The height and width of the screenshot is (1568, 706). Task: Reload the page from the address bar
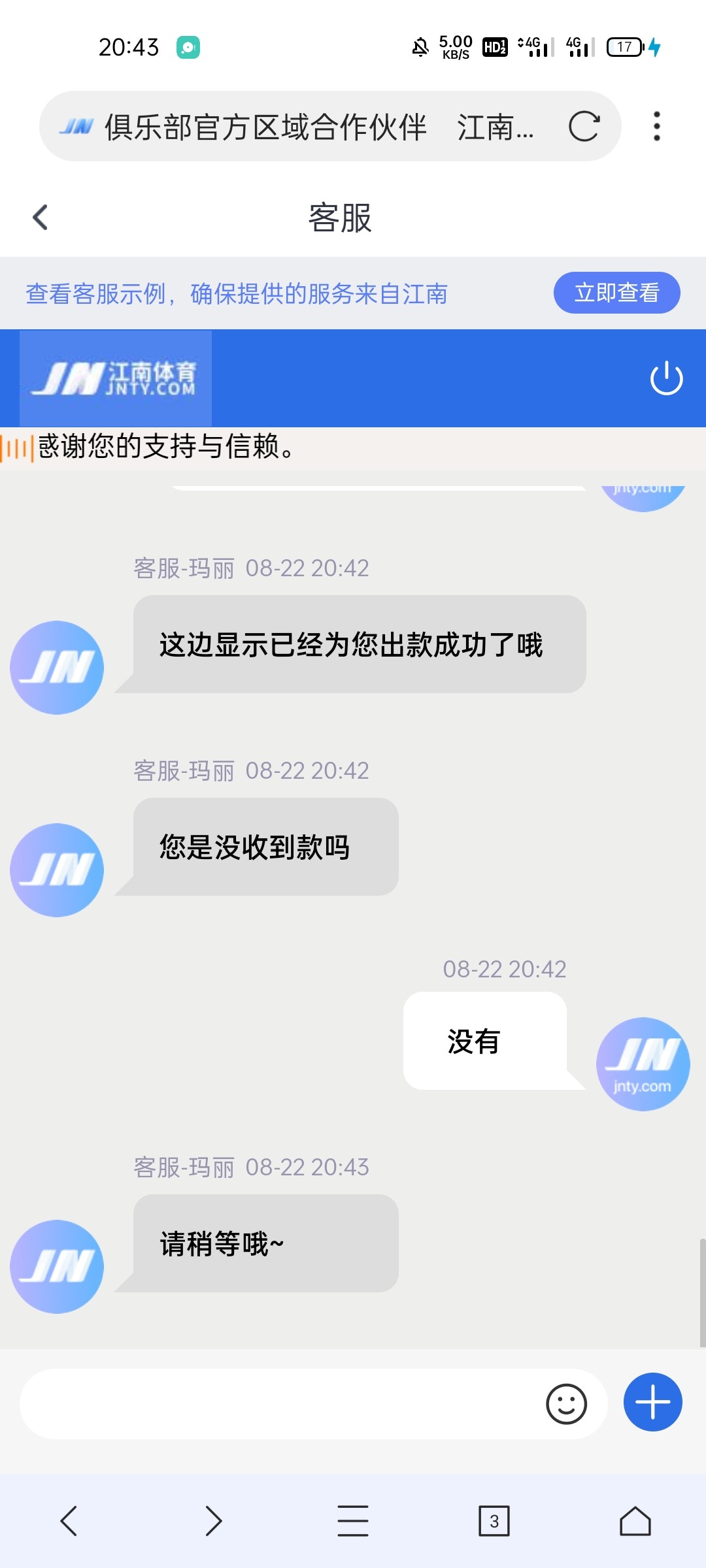(584, 127)
